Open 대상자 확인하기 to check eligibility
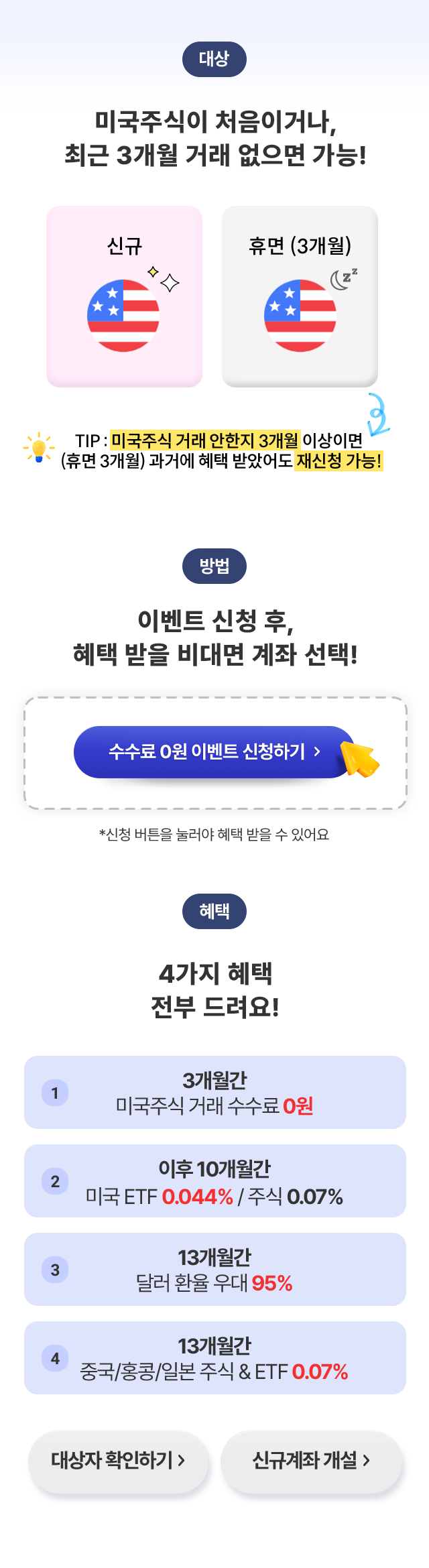The width and height of the screenshot is (429, 1568). click(118, 1459)
